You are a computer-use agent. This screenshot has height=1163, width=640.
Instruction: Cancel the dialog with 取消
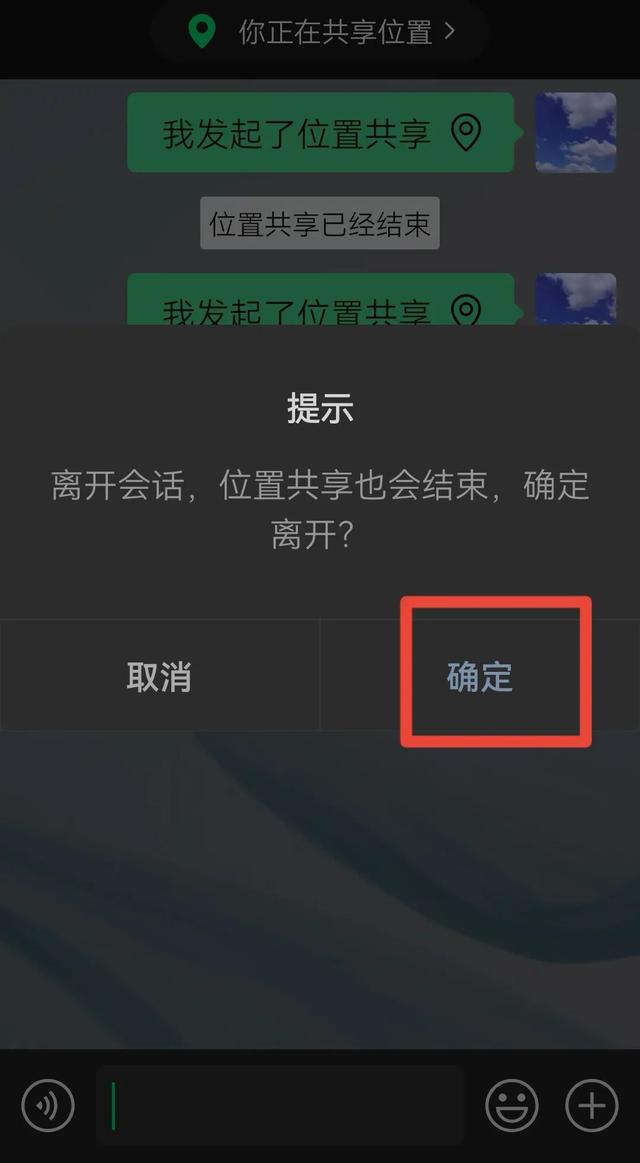click(159, 676)
